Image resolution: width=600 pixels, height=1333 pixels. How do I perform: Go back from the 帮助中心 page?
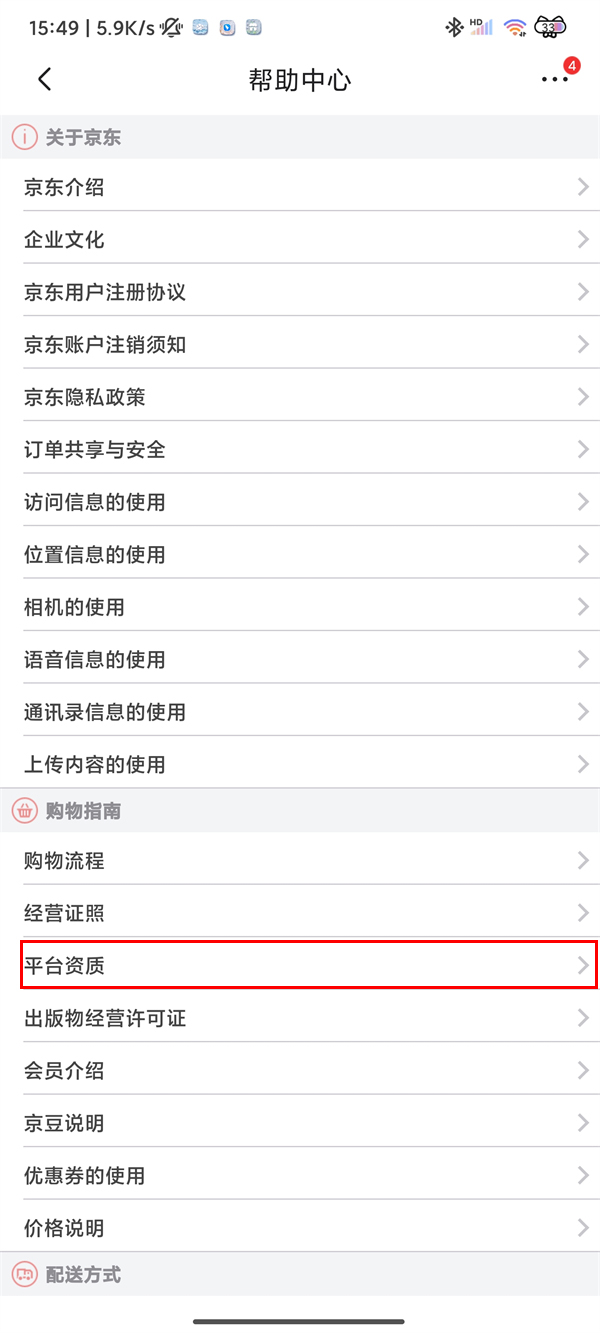[44, 80]
